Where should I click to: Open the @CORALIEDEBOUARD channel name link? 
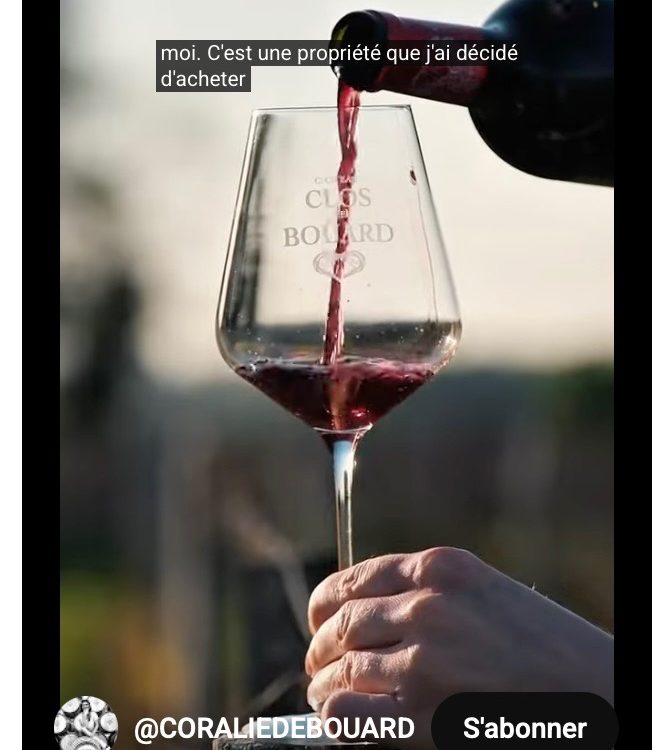[274, 728]
